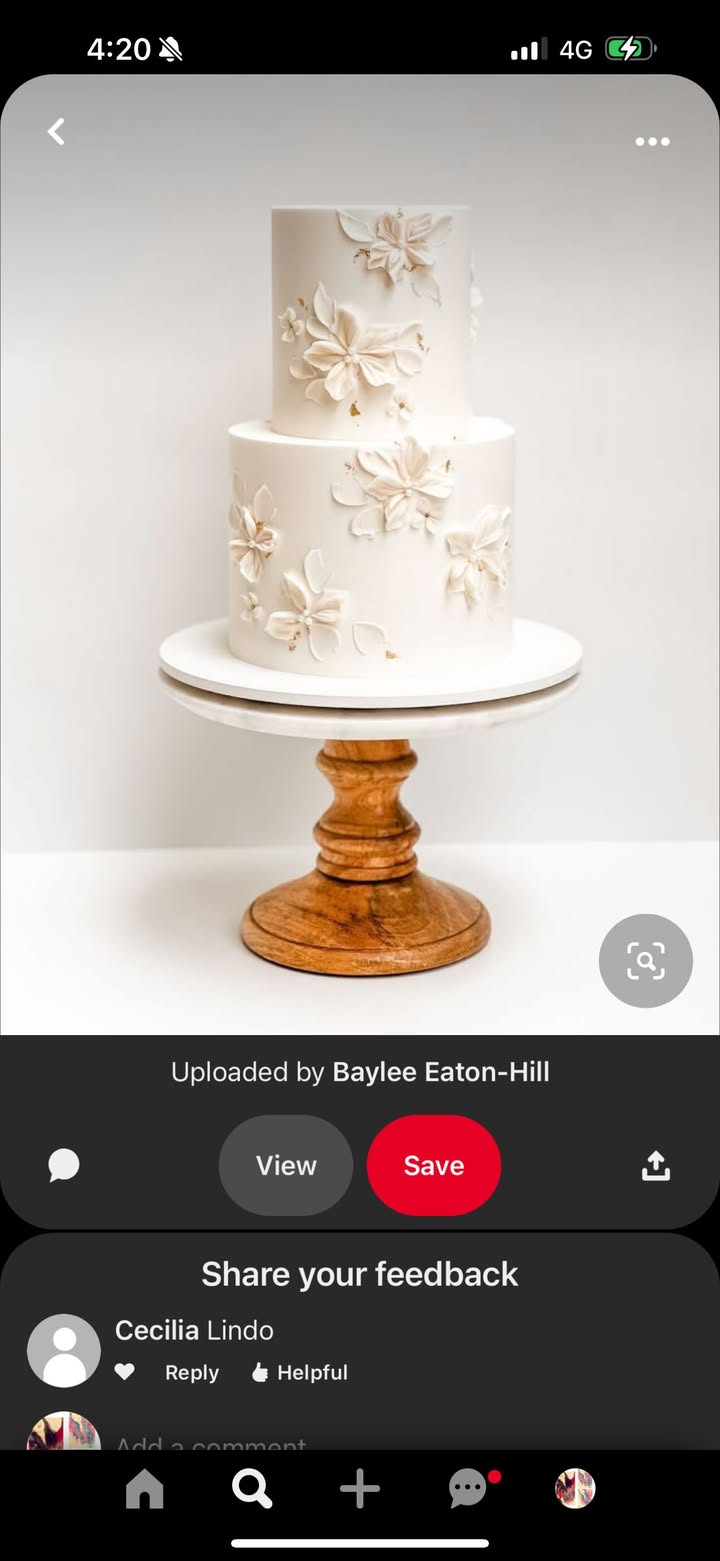Open uploader Baylee Eaton-Hill's profile
The height and width of the screenshot is (1561, 720).
coord(440,1072)
